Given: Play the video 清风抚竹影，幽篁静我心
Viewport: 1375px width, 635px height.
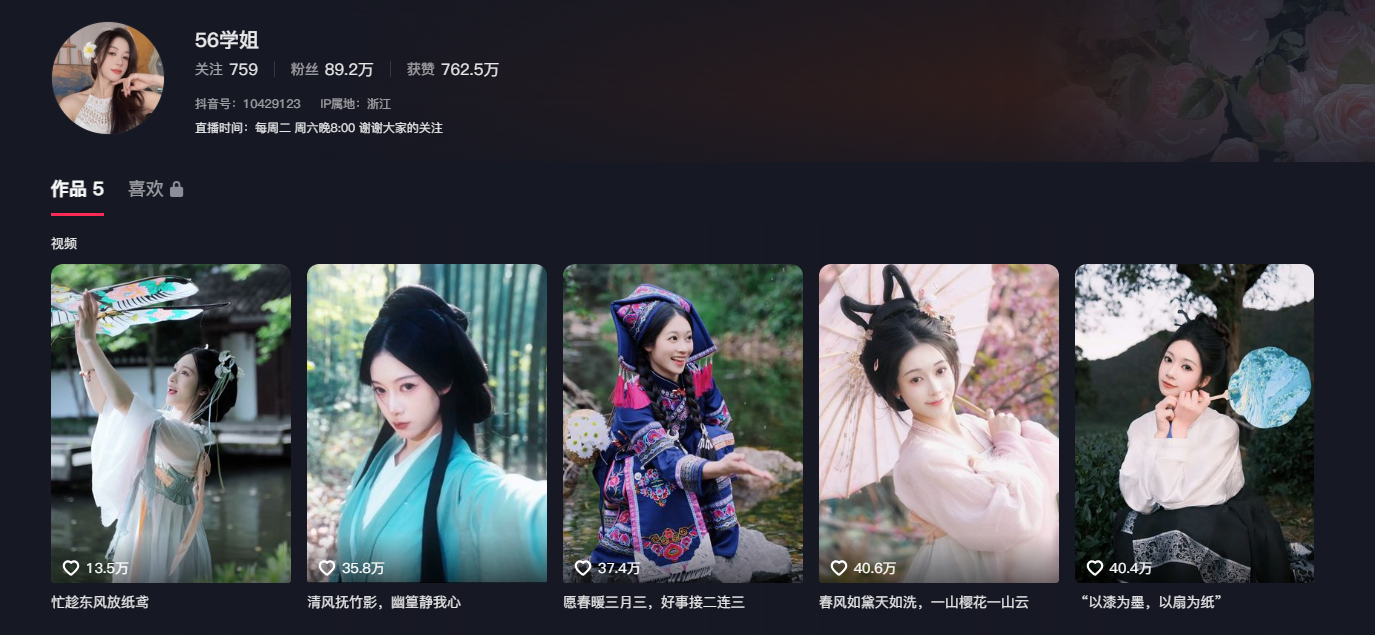Looking at the screenshot, I should (427, 422).
